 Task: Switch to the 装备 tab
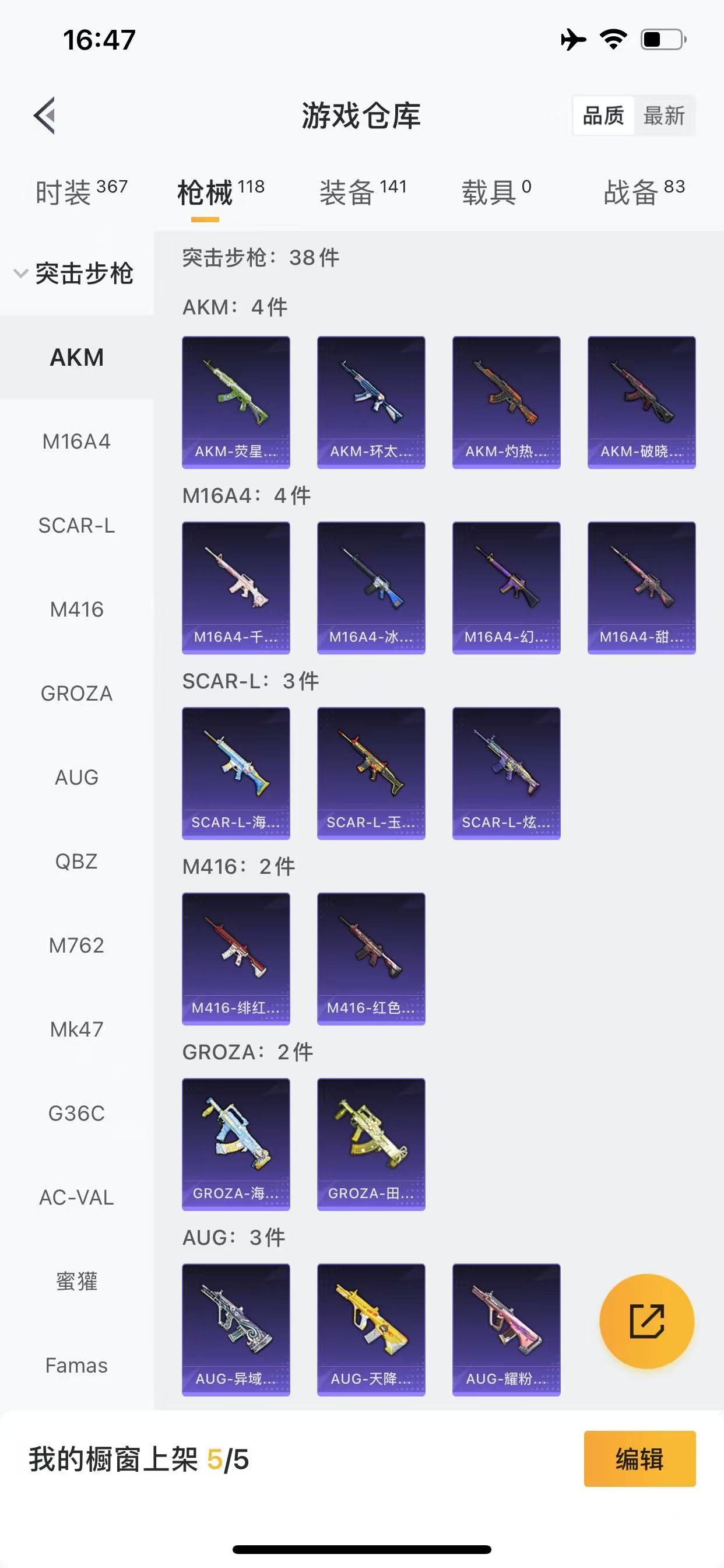[363, 192]
